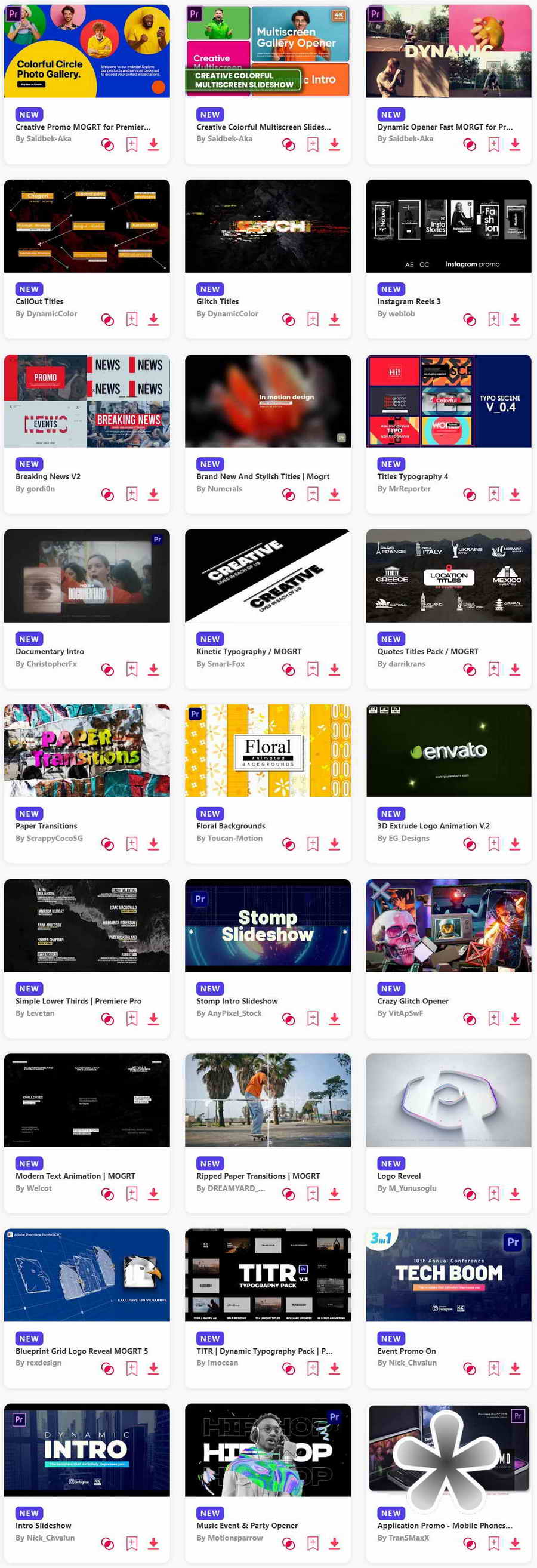Download the Quotes Titles Pack / MOGRT
This screenshot has width=537, height=1568.
515,670
